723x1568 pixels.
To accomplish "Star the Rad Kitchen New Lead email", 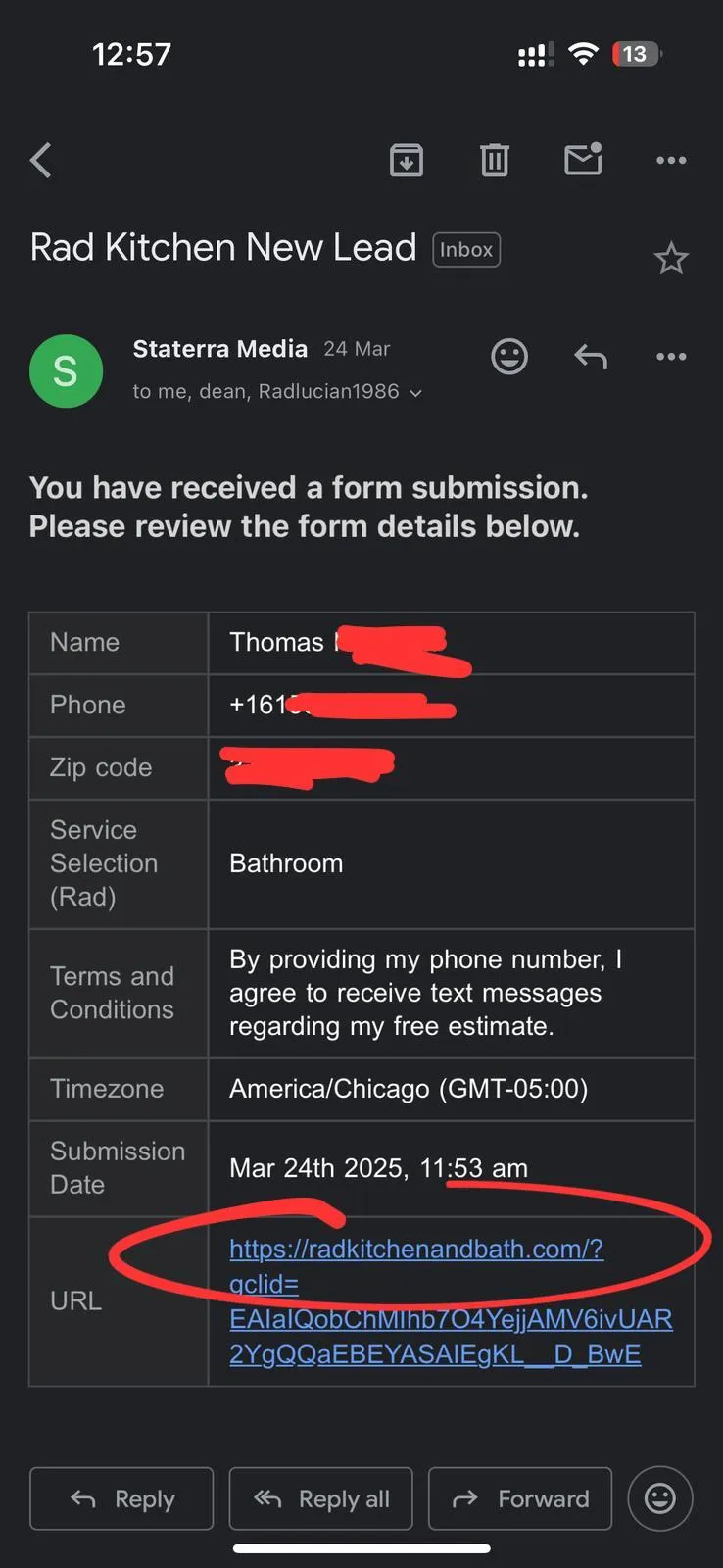I will [x=671, y=259].
